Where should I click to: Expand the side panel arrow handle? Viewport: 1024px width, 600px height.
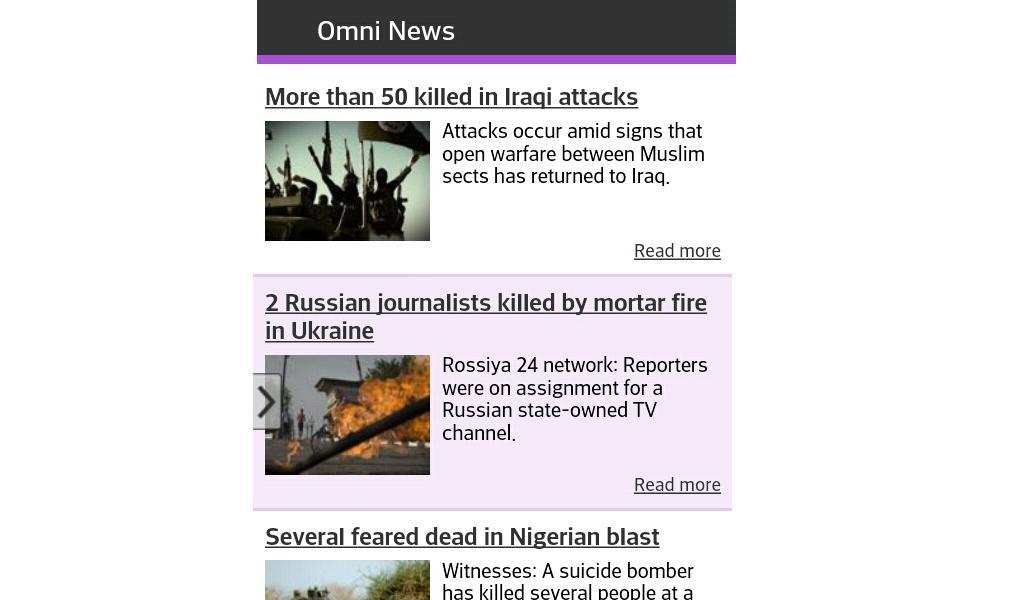pyautogui.click(x=266, y=402)
